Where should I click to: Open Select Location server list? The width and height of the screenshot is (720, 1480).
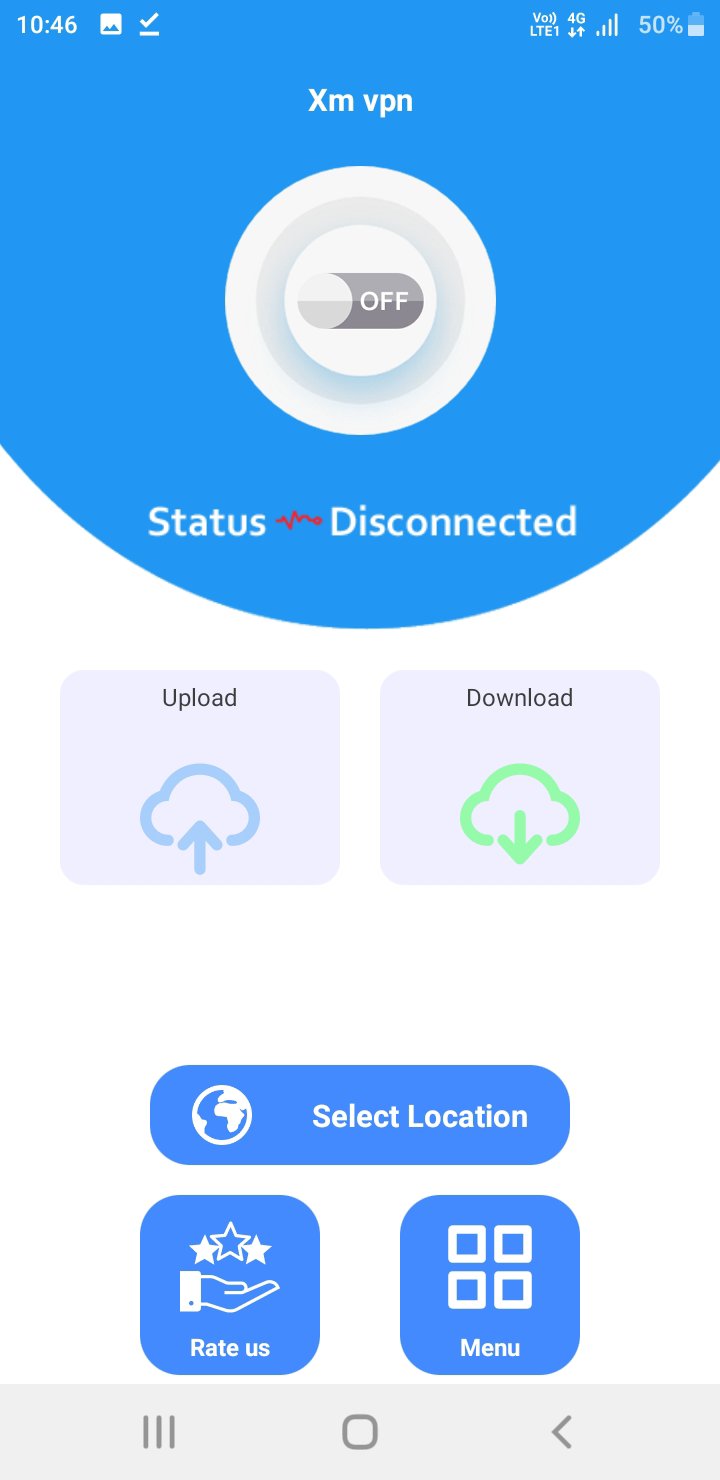click(x=360, y=1115)
